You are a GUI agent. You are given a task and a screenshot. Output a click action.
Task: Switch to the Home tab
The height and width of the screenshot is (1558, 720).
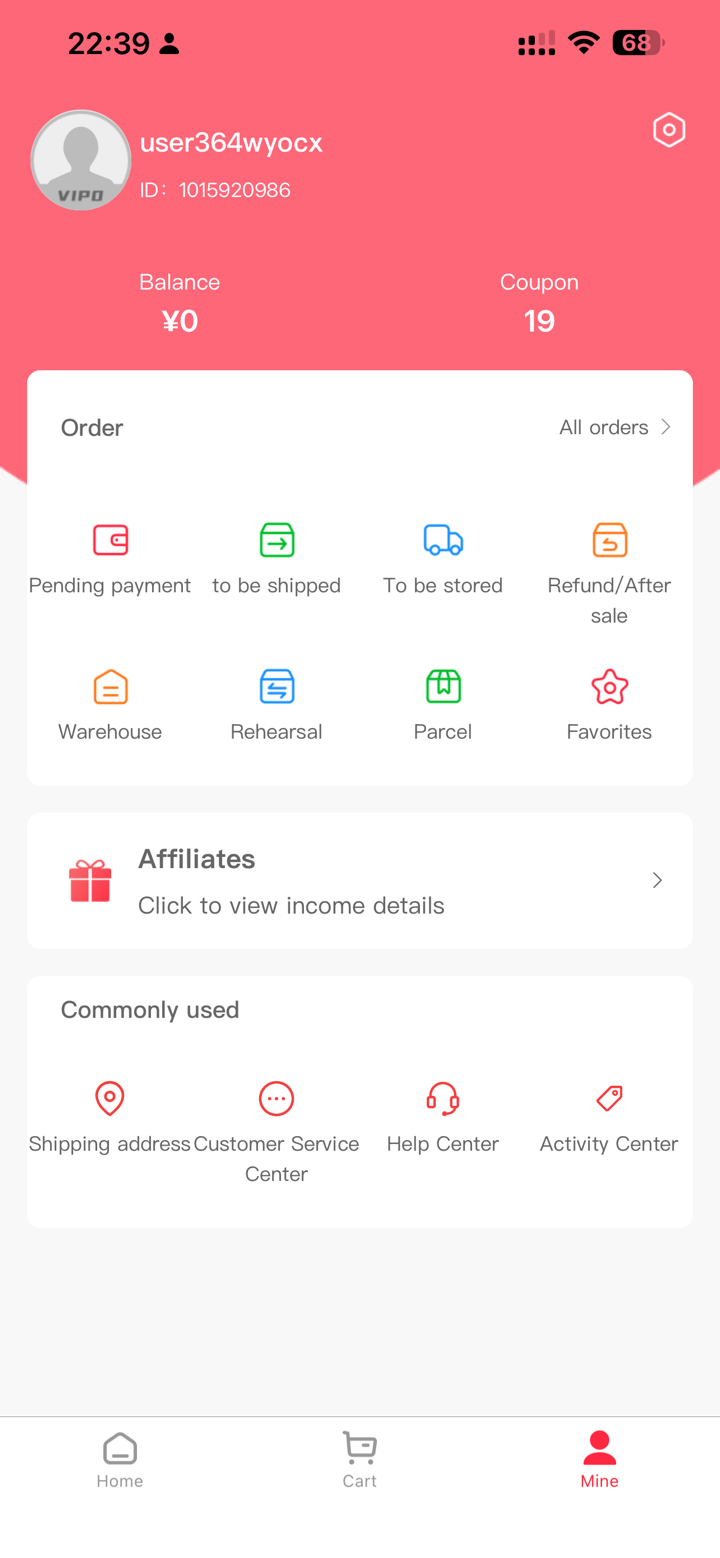pyautogui.click(x=120, y=1458)
